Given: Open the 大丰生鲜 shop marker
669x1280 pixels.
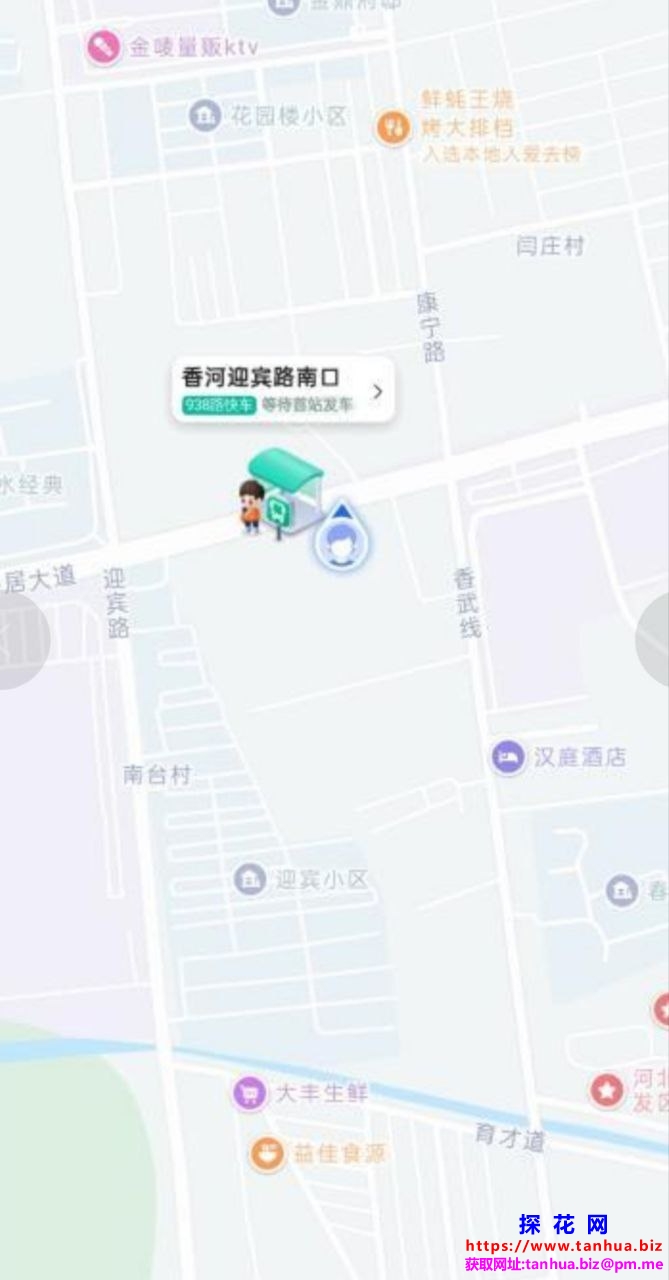Looking at the screenshot, I should point(250,1092).
